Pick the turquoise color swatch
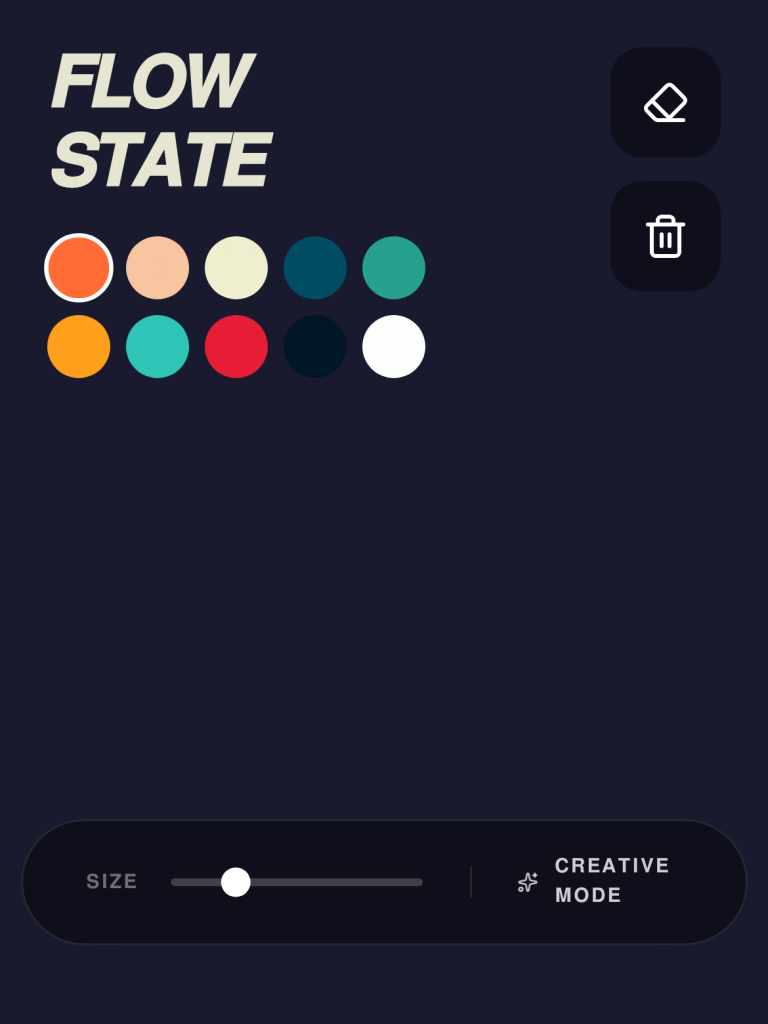 (157, 346)
